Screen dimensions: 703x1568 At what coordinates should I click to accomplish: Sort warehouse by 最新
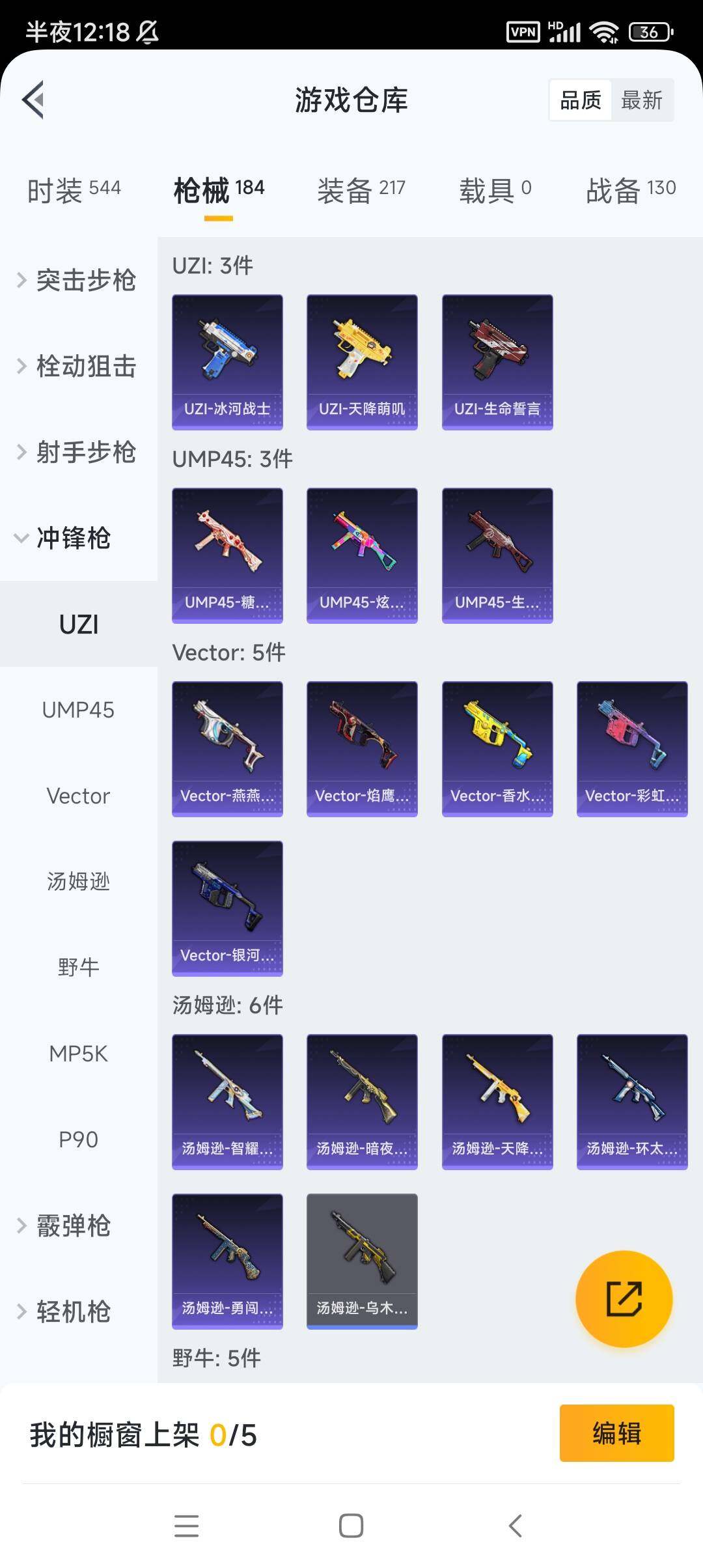click(x=641, y=100)
